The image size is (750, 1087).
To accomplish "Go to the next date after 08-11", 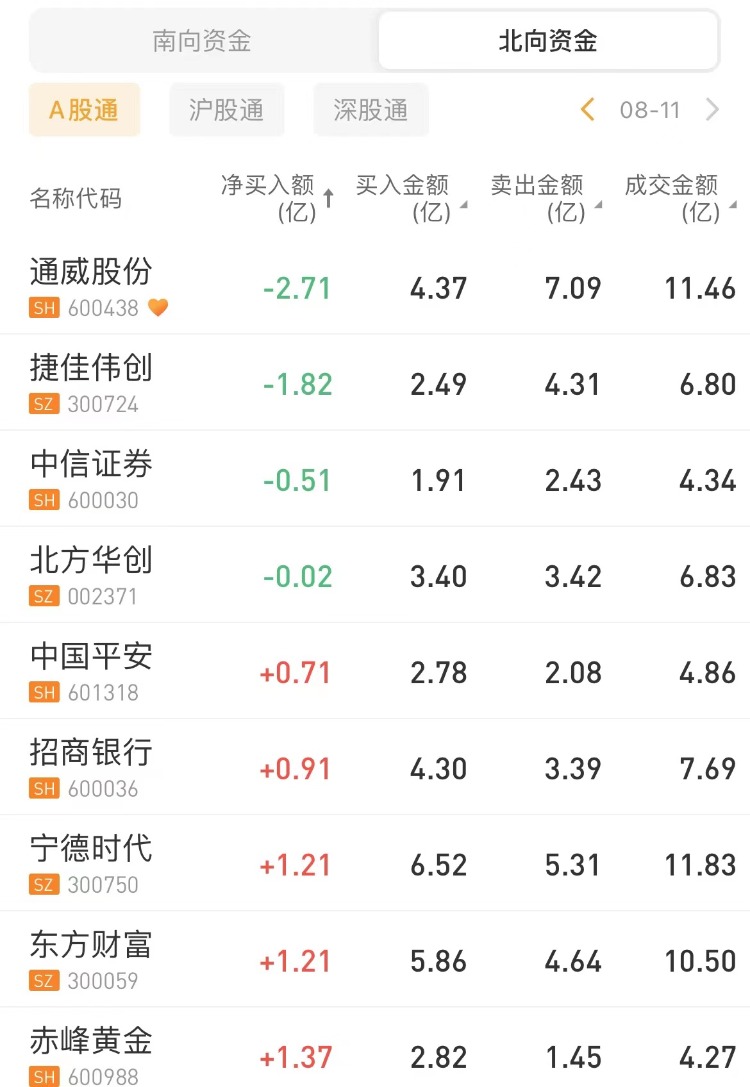I will [x=712, y=109].
